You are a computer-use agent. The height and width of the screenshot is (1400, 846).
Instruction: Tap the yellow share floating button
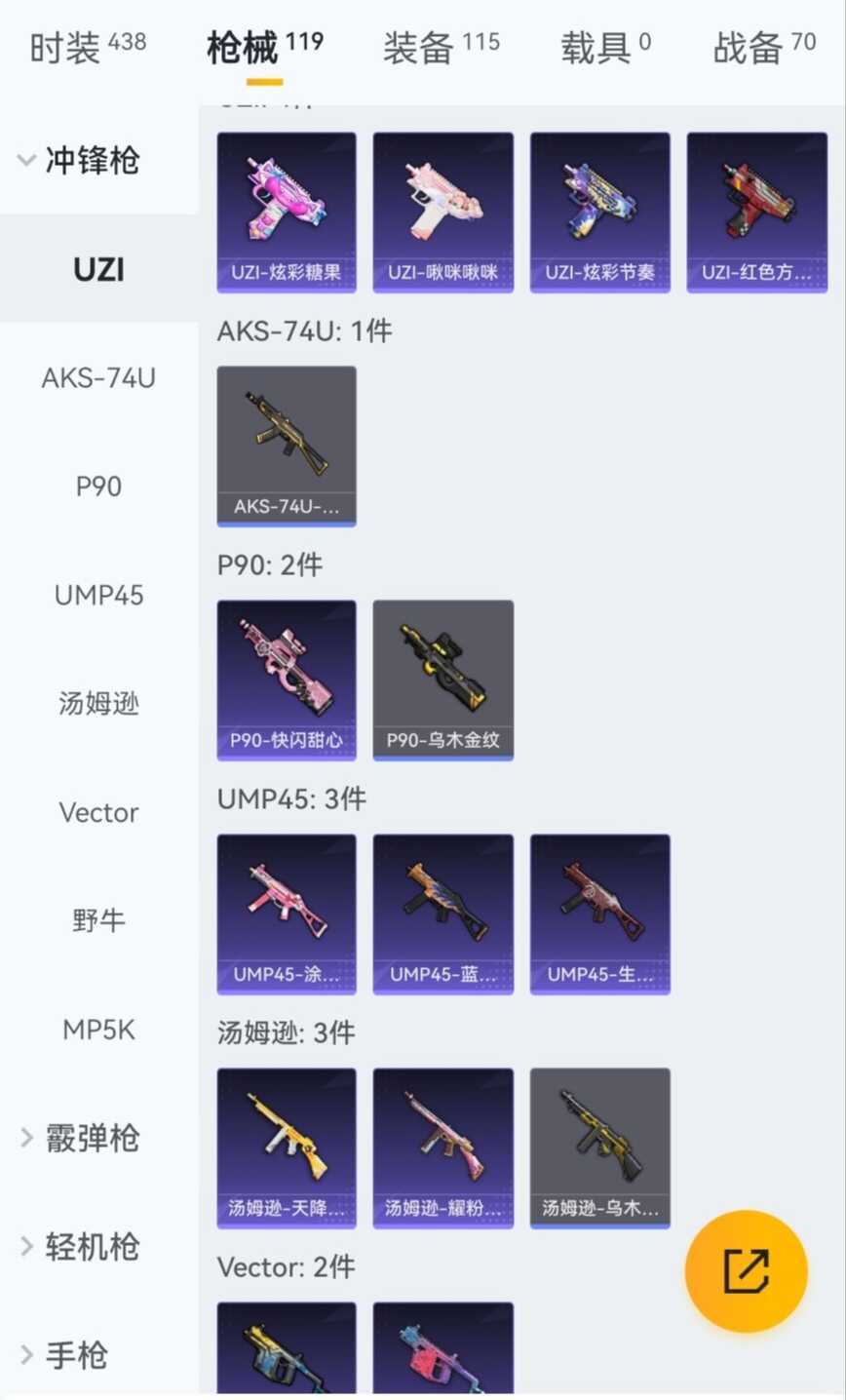coord(747,1271)
